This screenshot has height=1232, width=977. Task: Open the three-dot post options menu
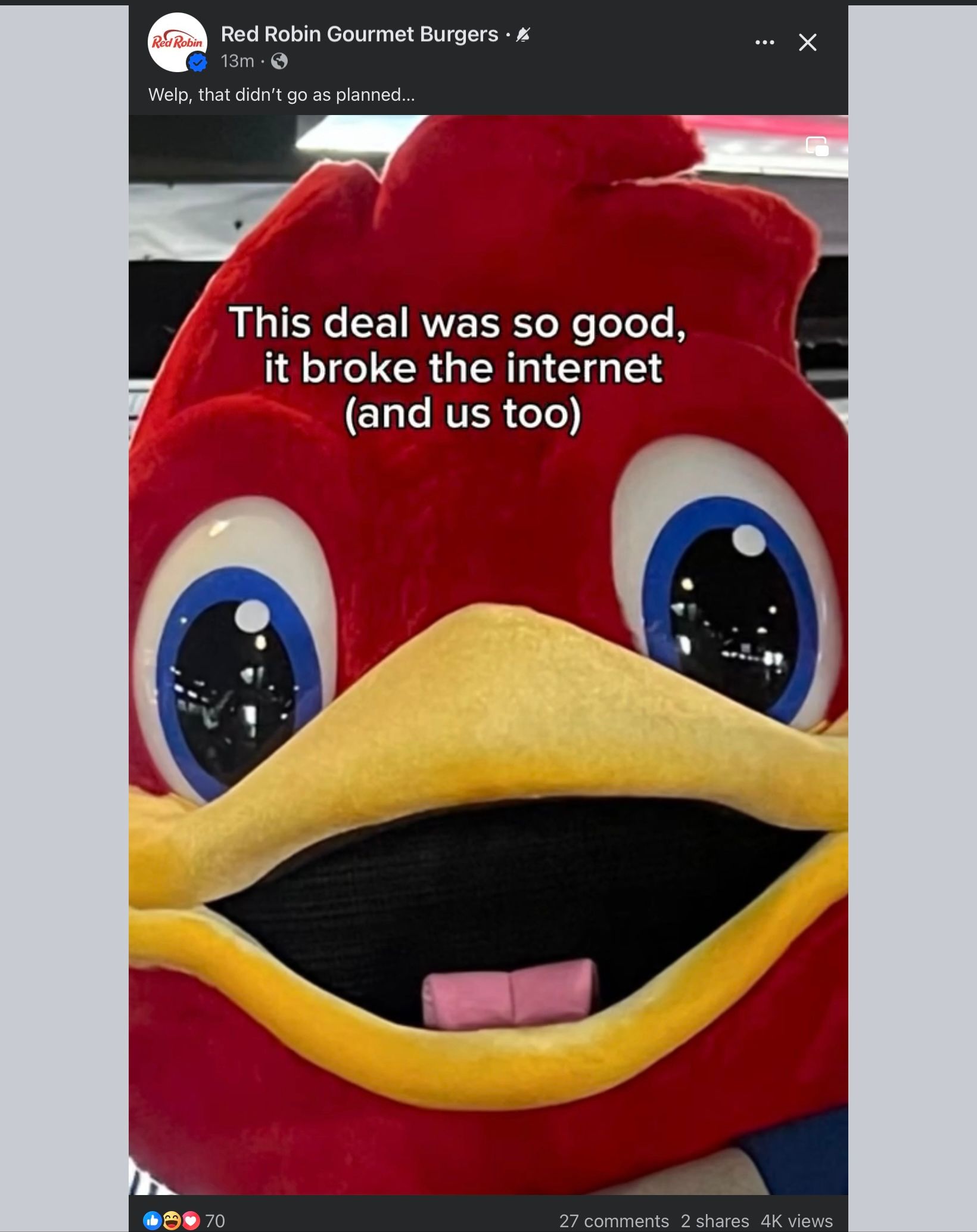coord(764,42)
